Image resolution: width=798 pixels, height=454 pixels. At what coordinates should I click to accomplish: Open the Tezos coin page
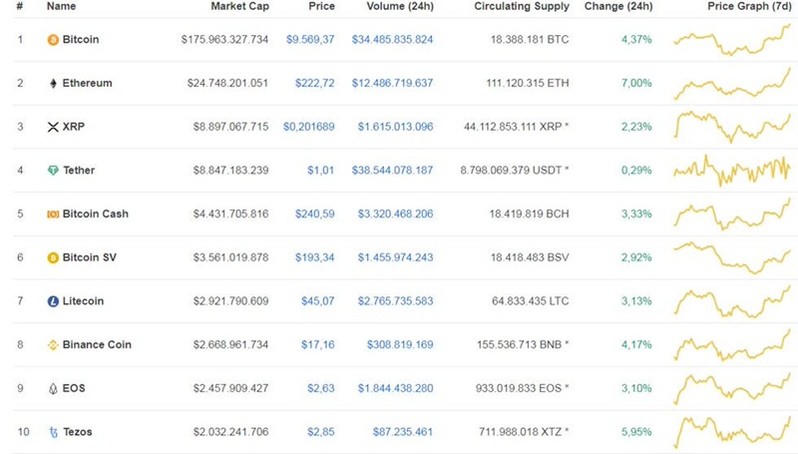coord(78,431)
